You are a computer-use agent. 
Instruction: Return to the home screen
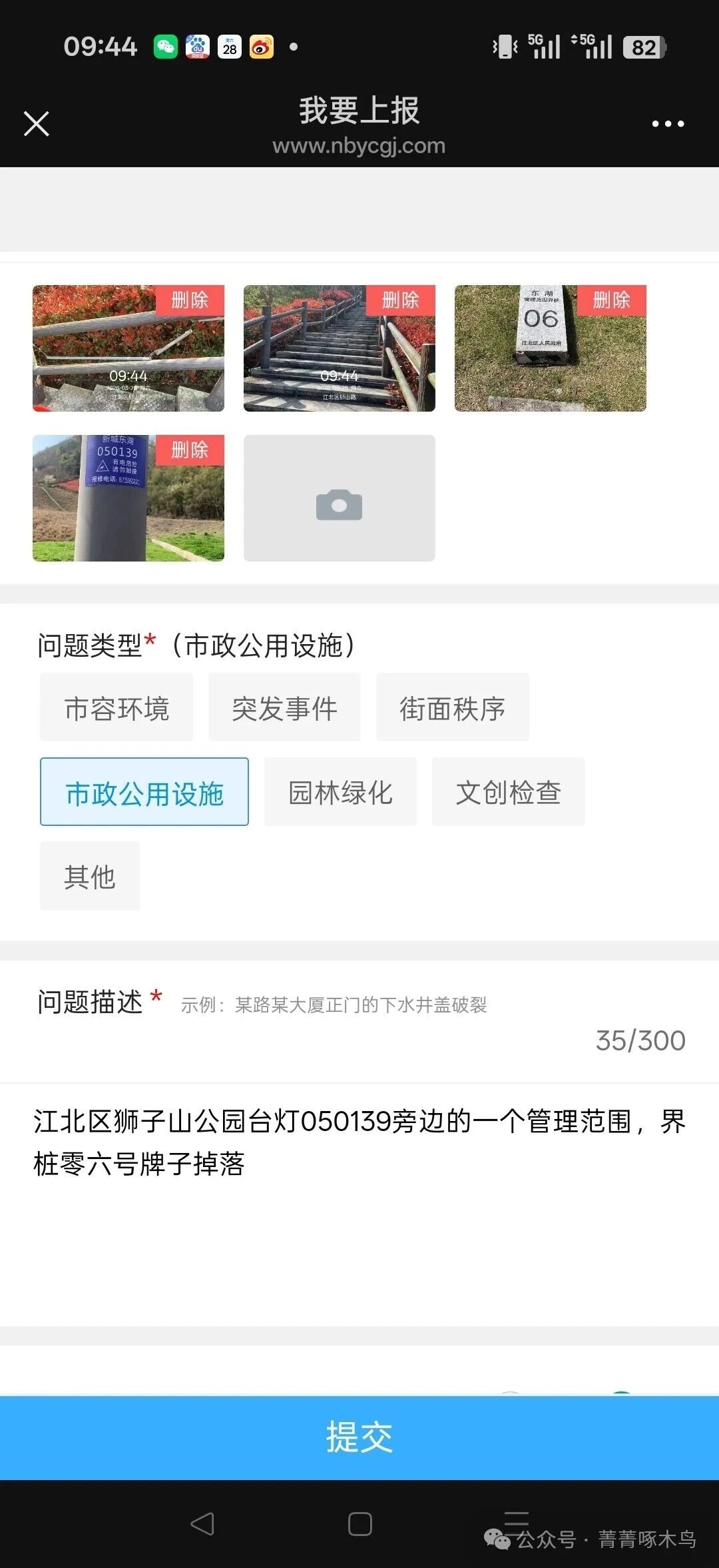(x=359, y=1524)
